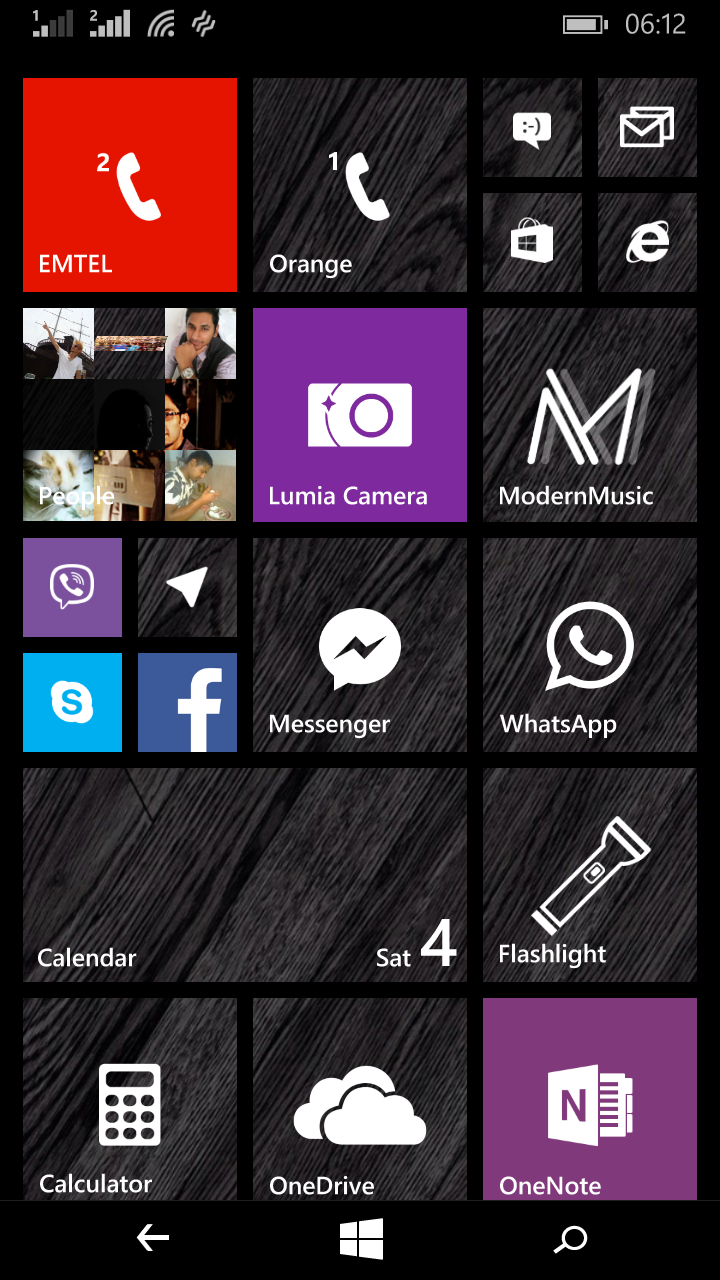Open Calculator
Image resolution: width=720 pixels, height=1280 pixels.
coord(130,1100)
